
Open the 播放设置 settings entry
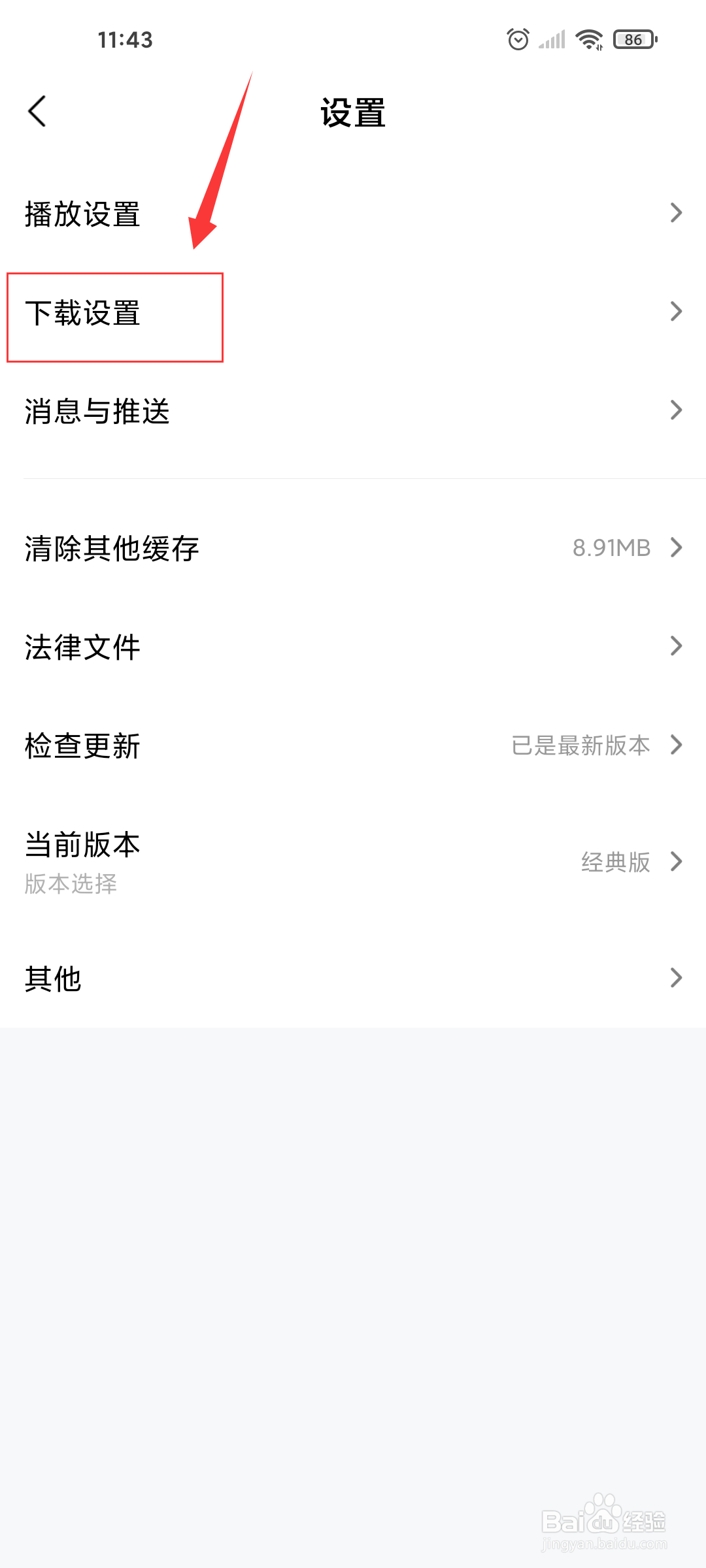tap(82, 214)
